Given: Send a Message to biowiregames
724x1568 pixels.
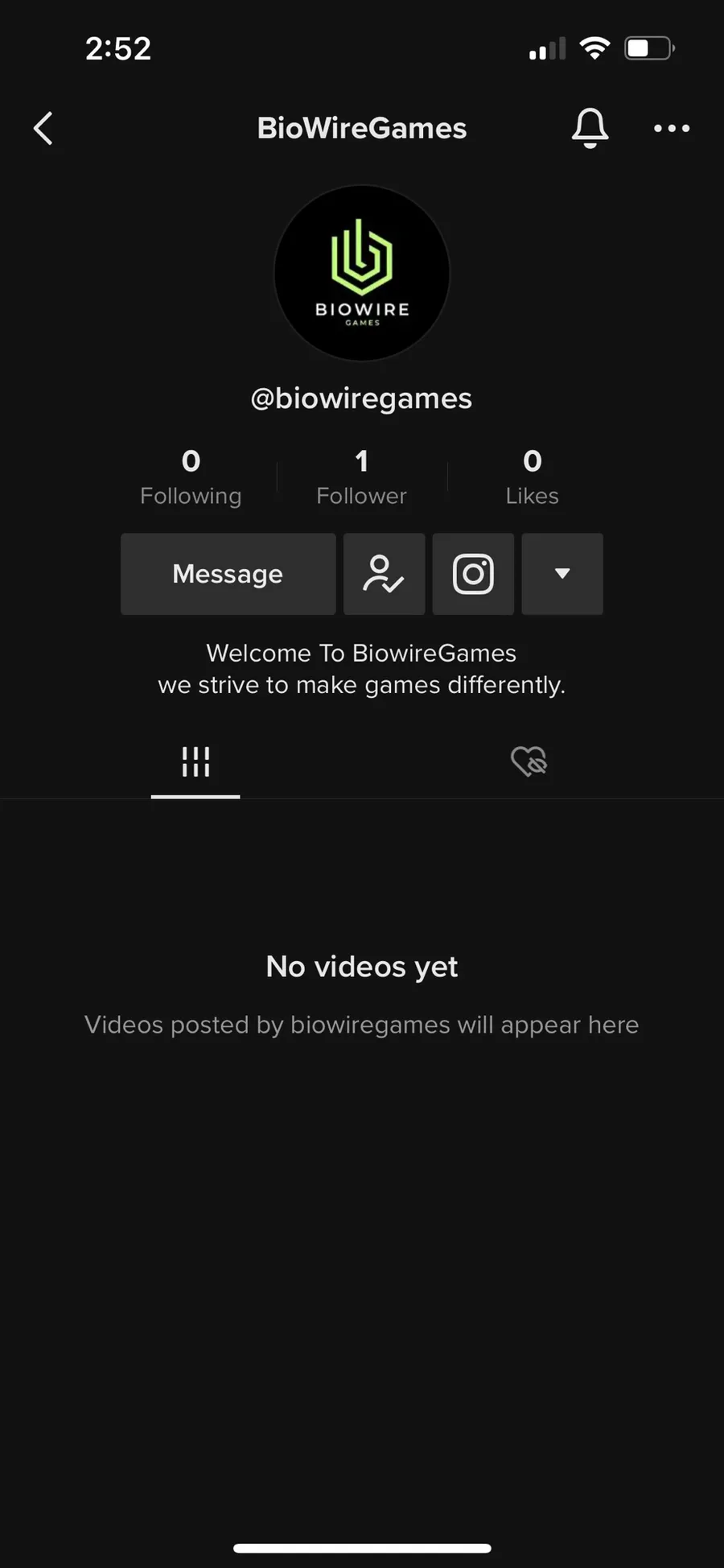Looking at the screenshot, I should tap(228, 574).
